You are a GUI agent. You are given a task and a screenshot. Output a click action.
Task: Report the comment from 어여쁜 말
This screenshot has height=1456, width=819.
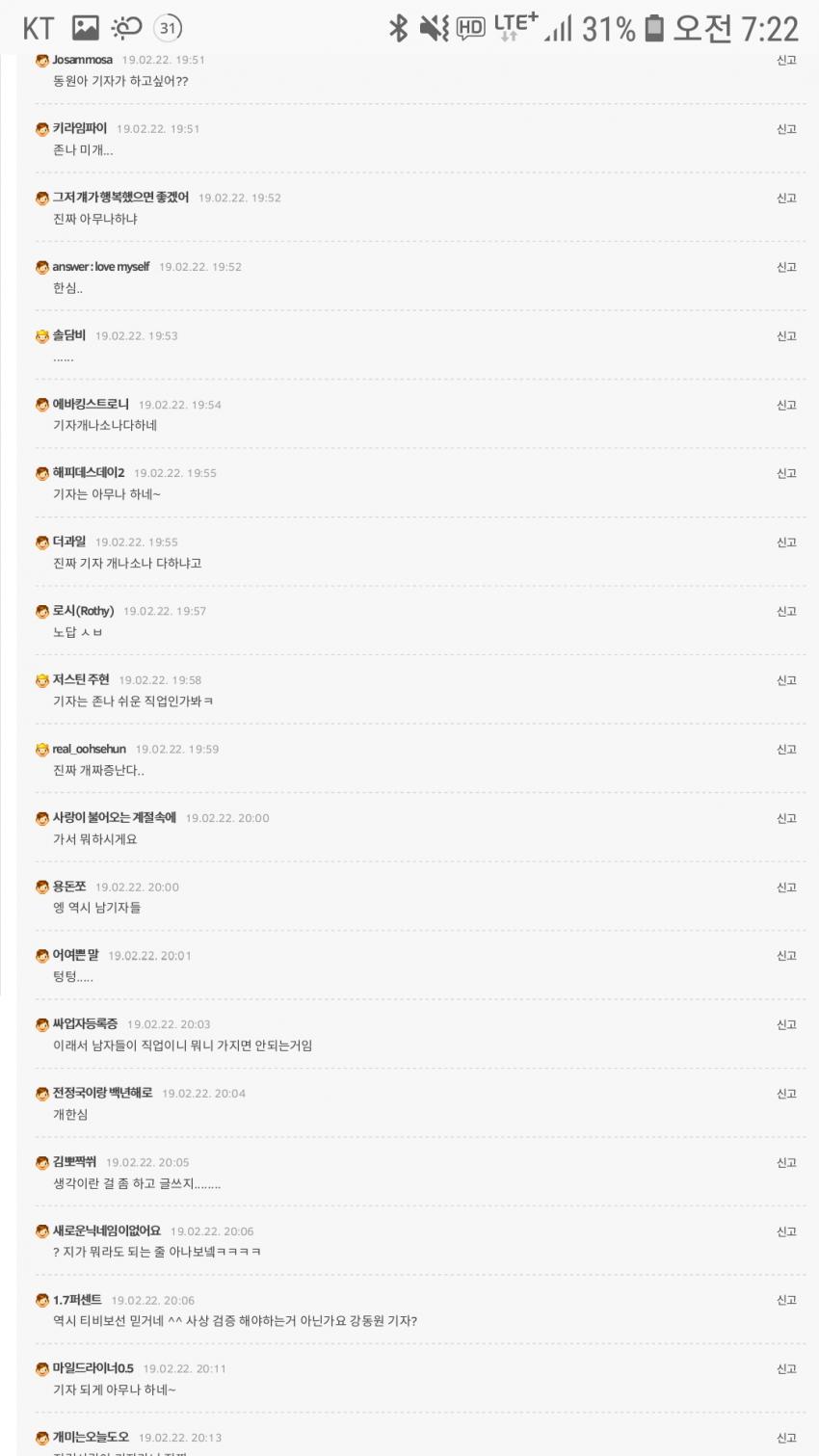tap(786, 956)
